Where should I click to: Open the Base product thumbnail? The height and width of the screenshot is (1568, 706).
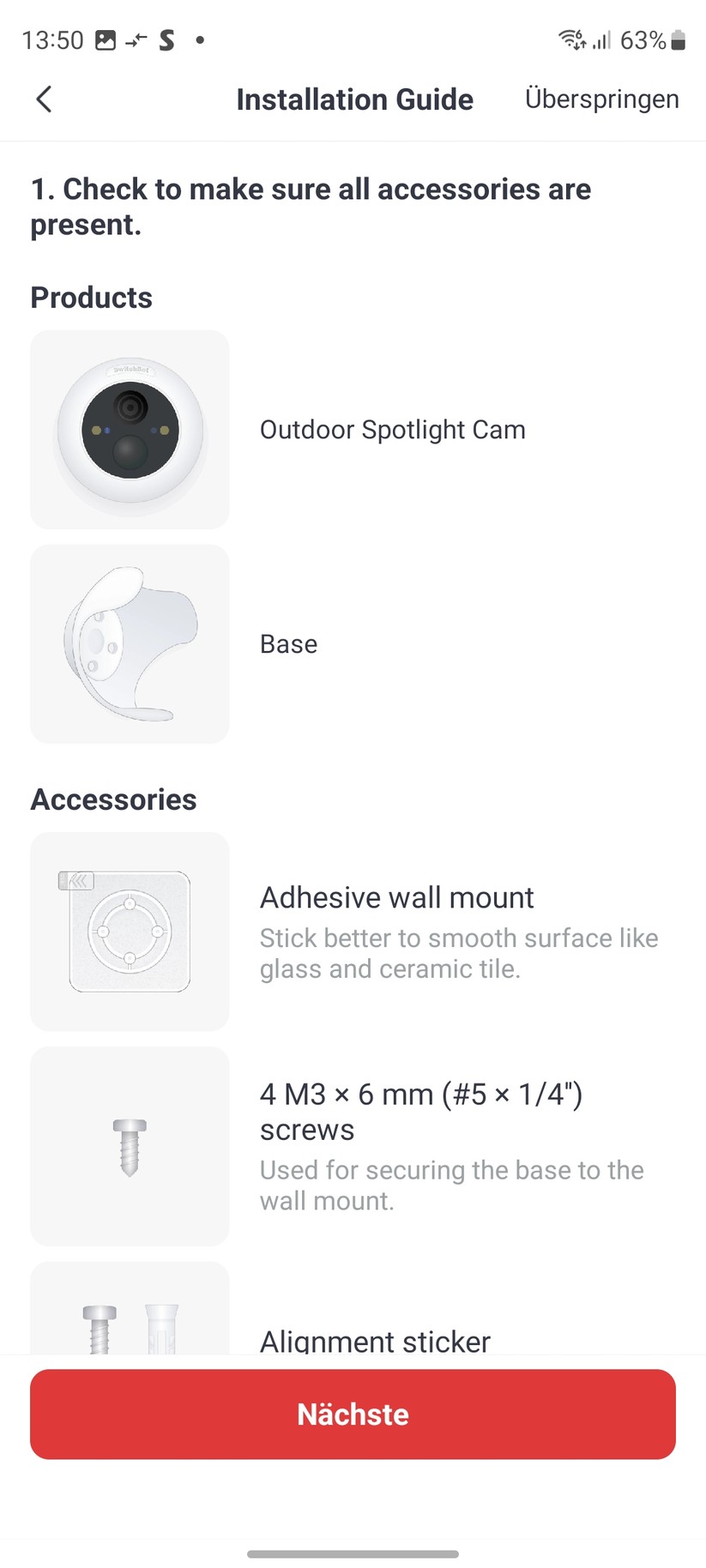pyautogui.click(x=129, y=643)
